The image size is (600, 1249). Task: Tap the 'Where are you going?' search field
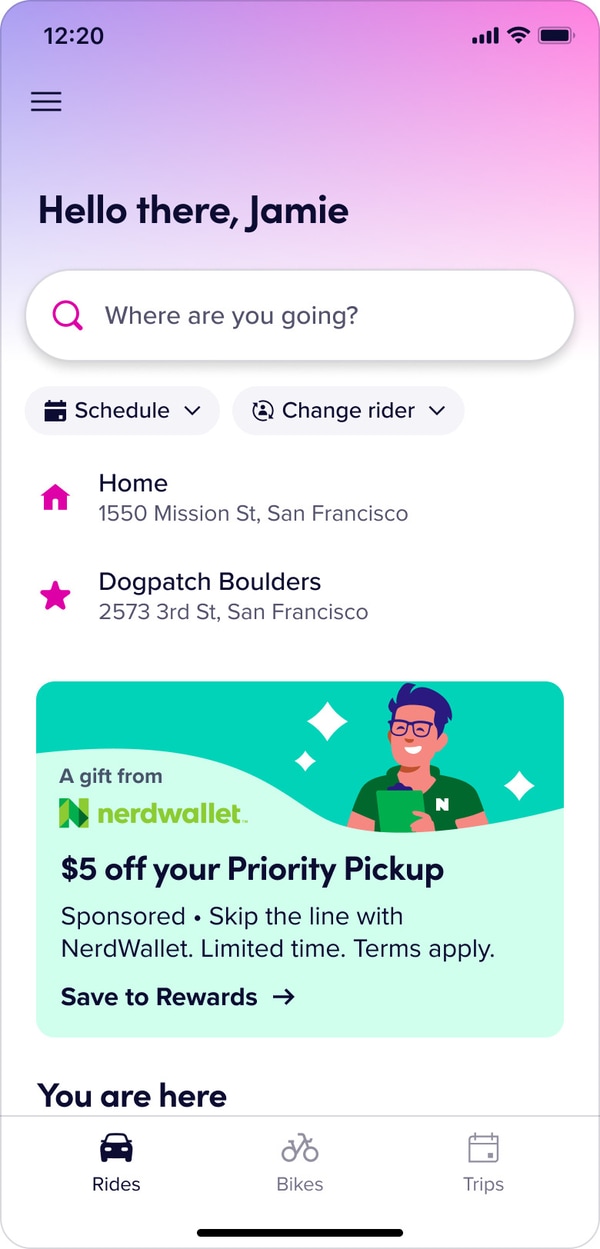(x=300, y=316)
